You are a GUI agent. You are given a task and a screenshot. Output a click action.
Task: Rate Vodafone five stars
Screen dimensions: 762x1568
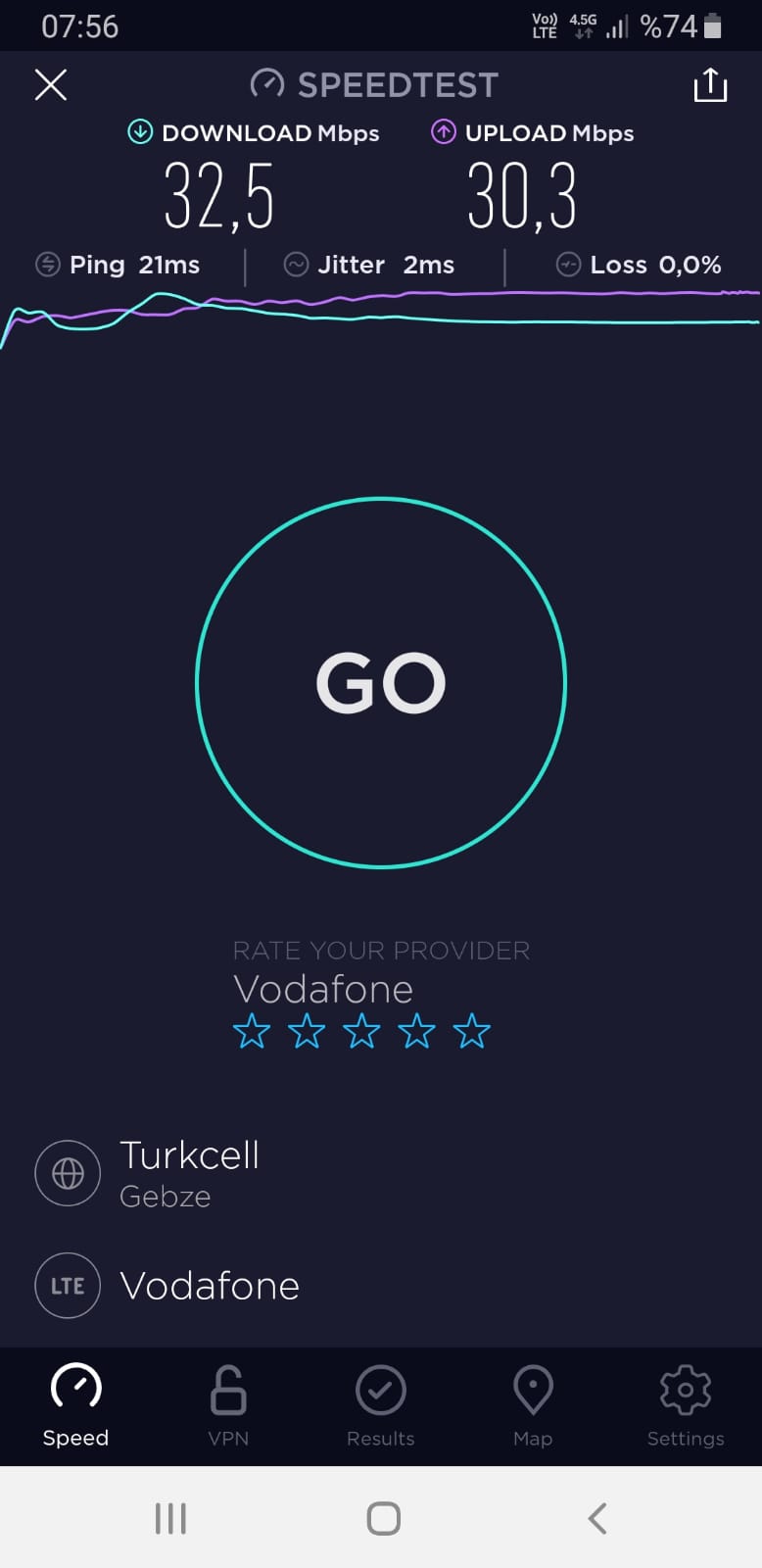(x=472, y=1031)
